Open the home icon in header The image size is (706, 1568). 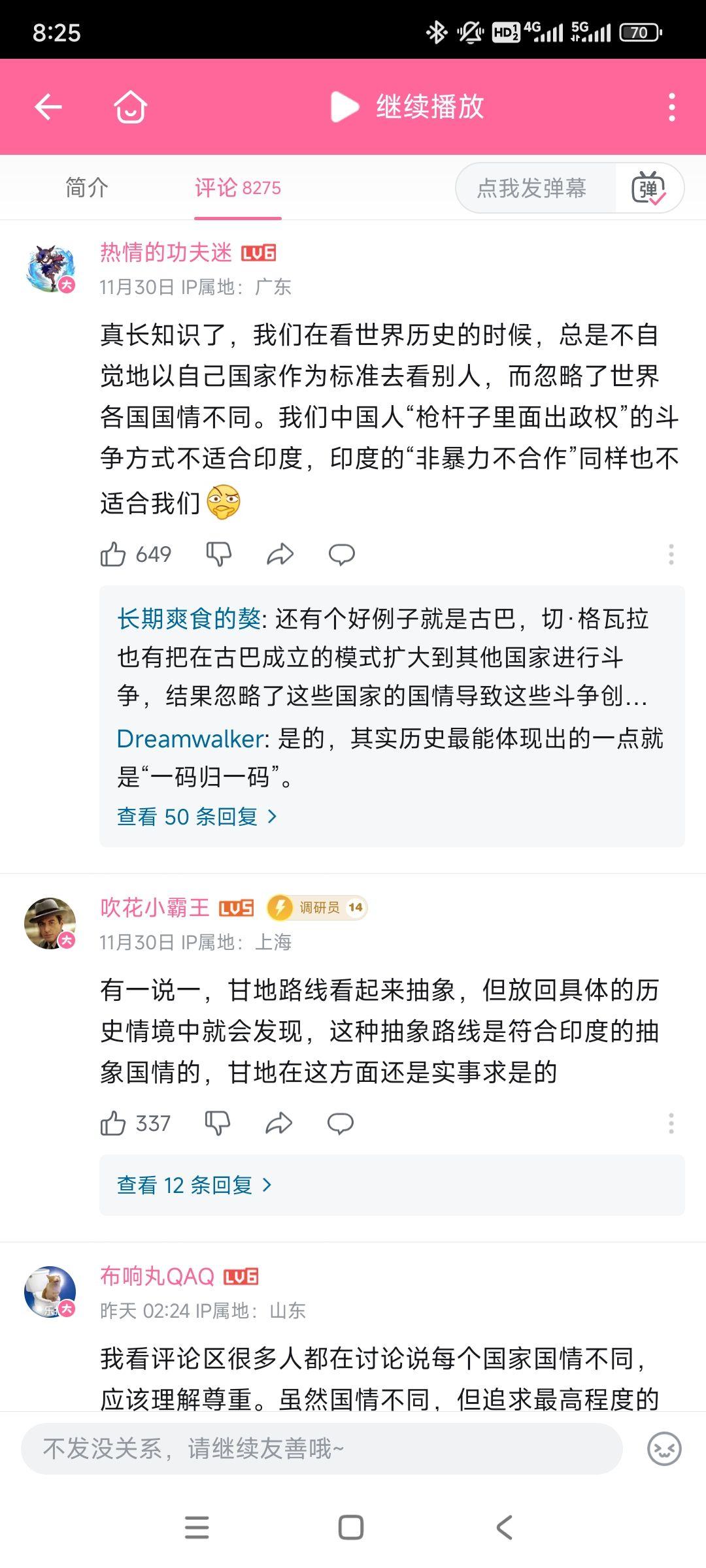click(130, 106)
